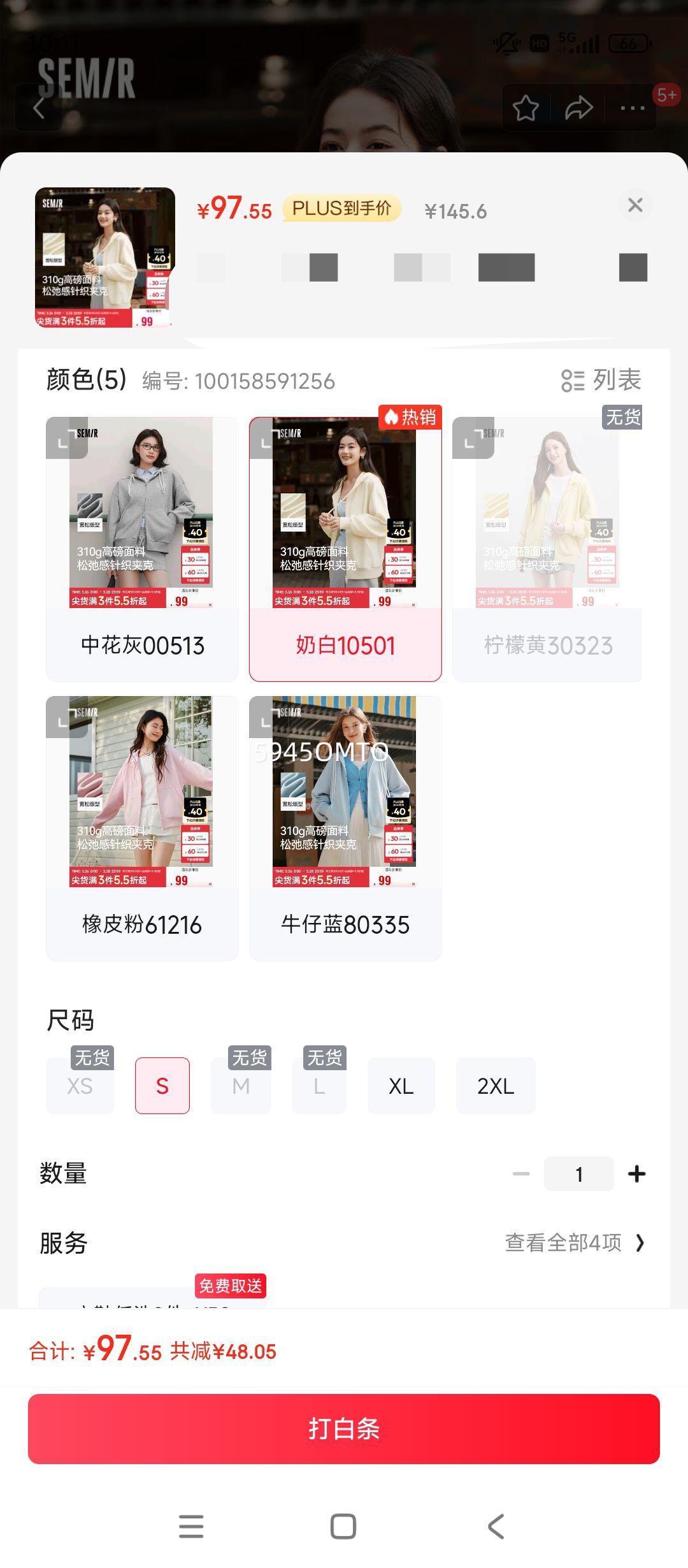Open recent apps from the navigation bar
Screen dimensions: 688x1568
pyautogui.click(x=191, y=1527)
